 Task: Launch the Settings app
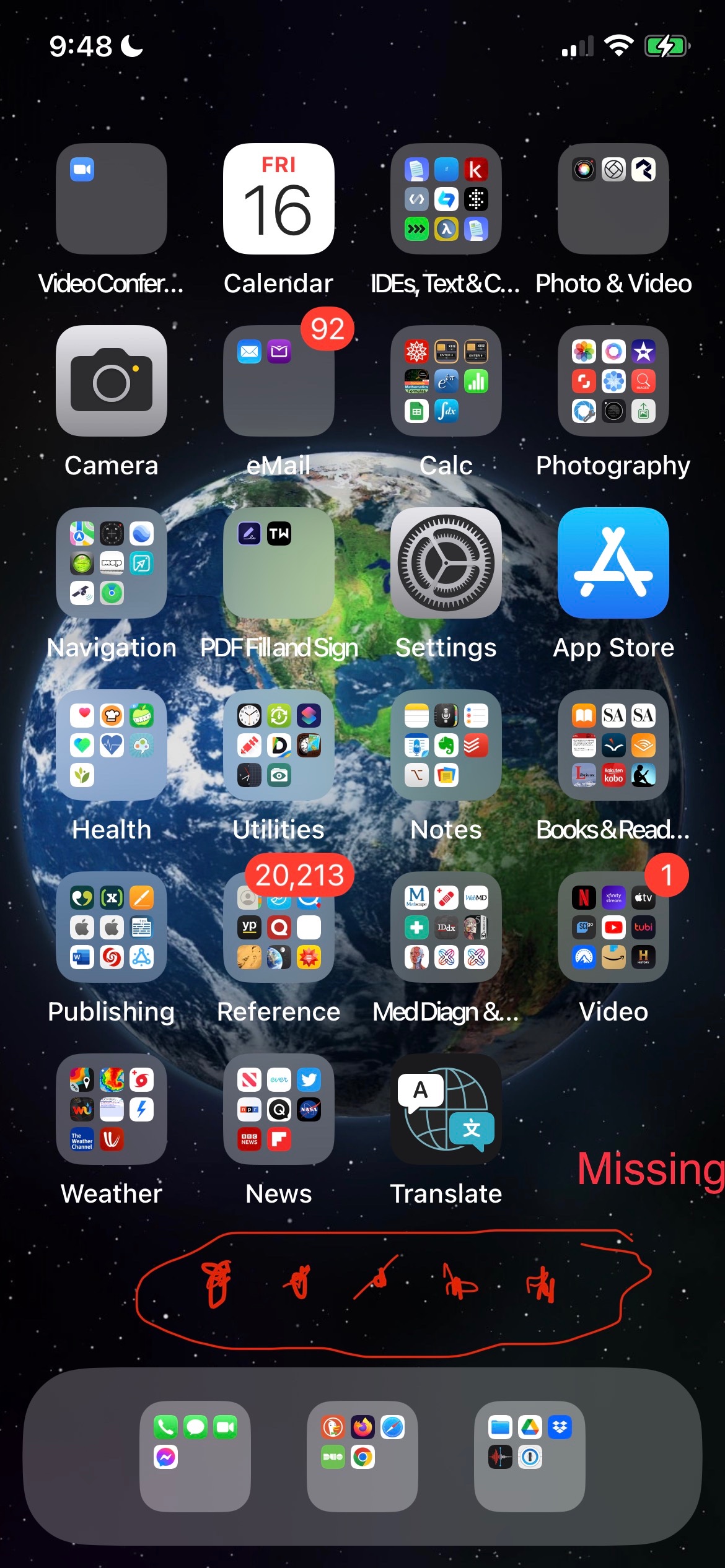(x=446, y=562)
